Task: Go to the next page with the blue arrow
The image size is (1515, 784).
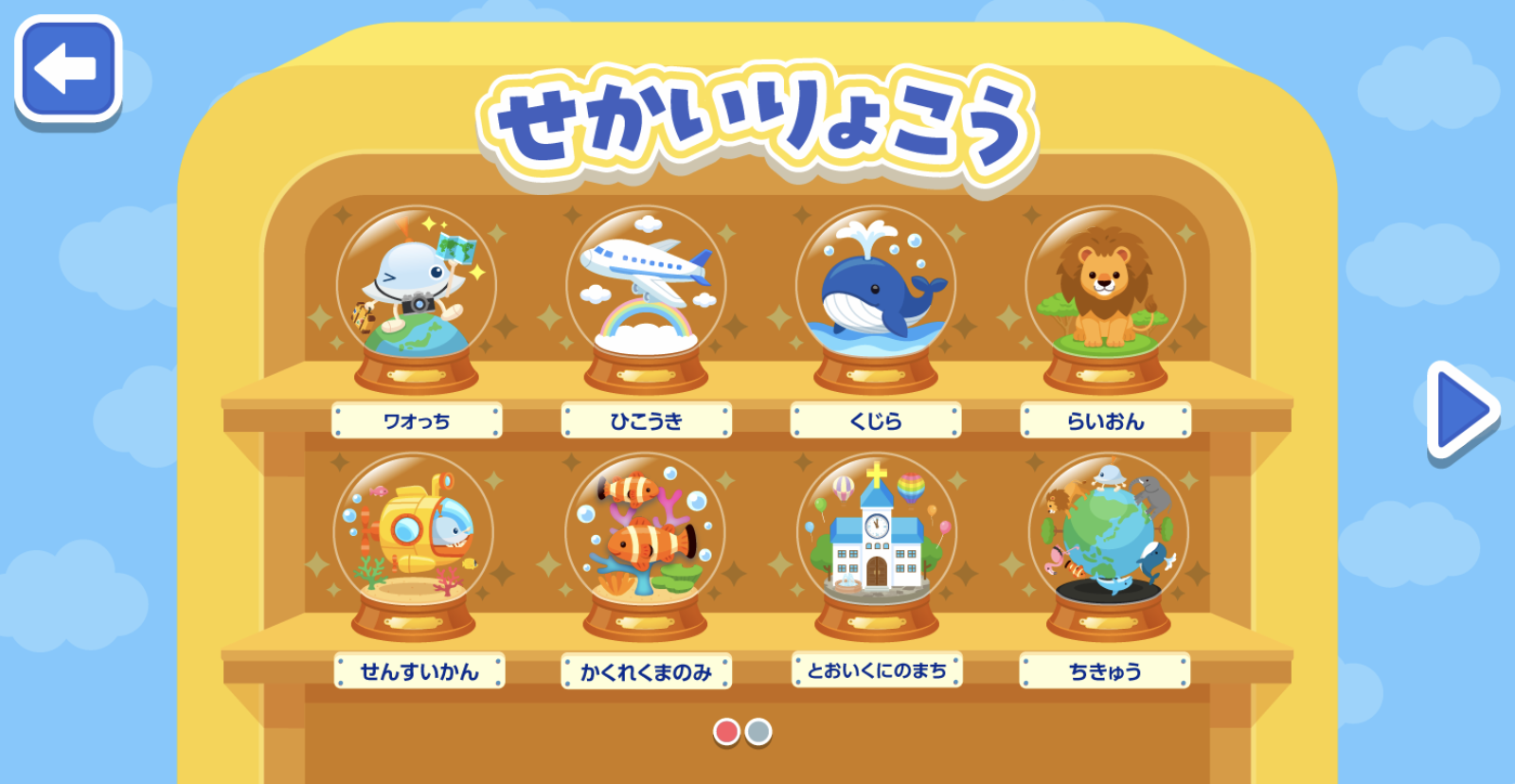Action: [x=1461, y=411]
